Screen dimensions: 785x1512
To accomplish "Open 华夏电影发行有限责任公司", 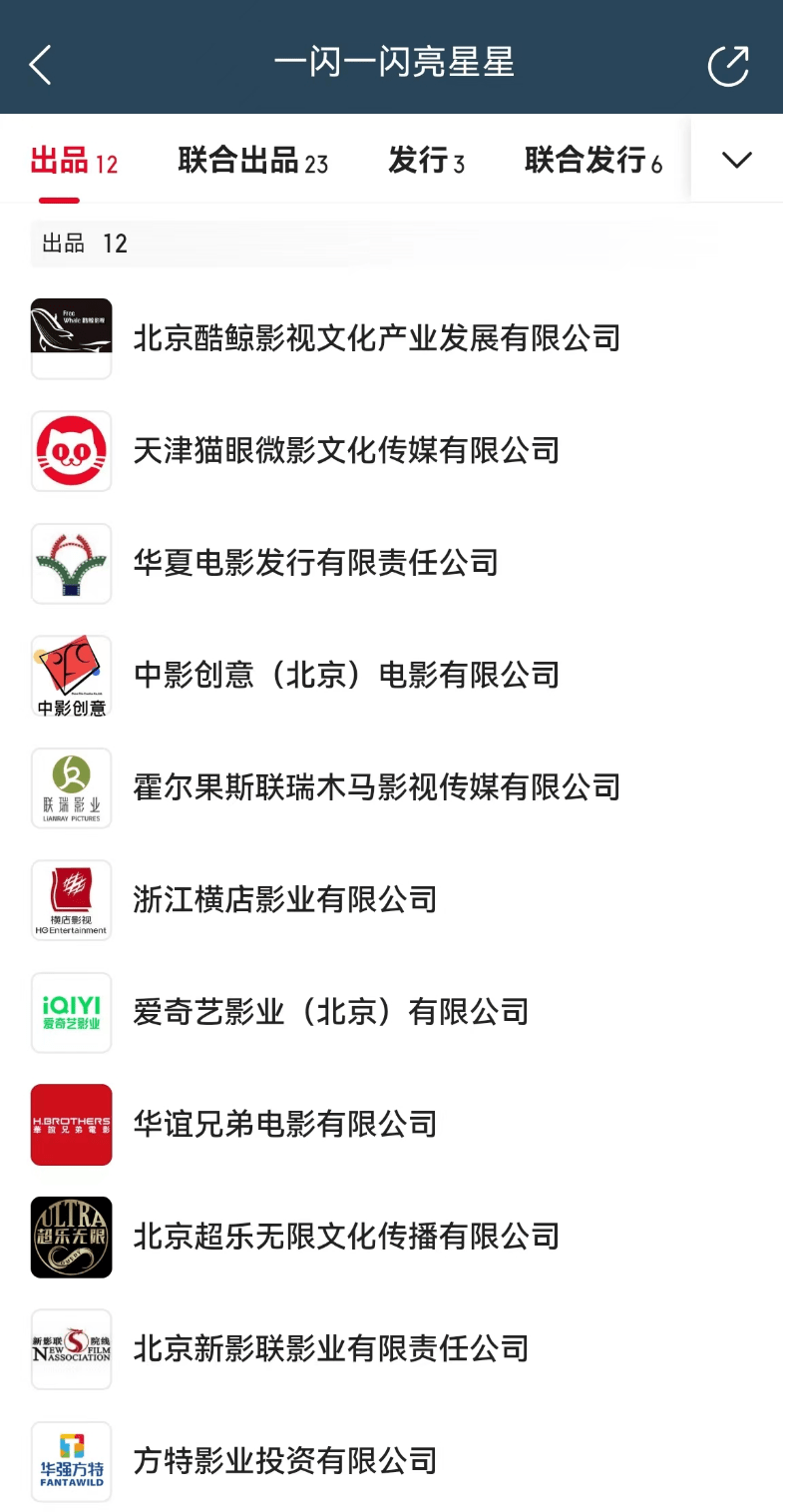I will tap(315, 563).
